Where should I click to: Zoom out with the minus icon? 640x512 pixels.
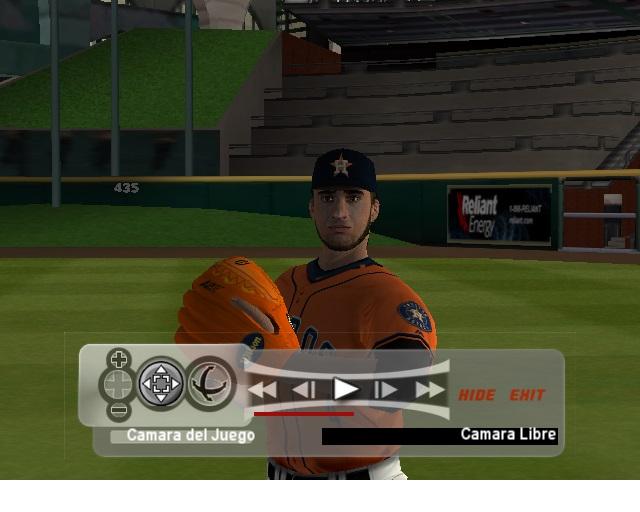click(119, 410)
